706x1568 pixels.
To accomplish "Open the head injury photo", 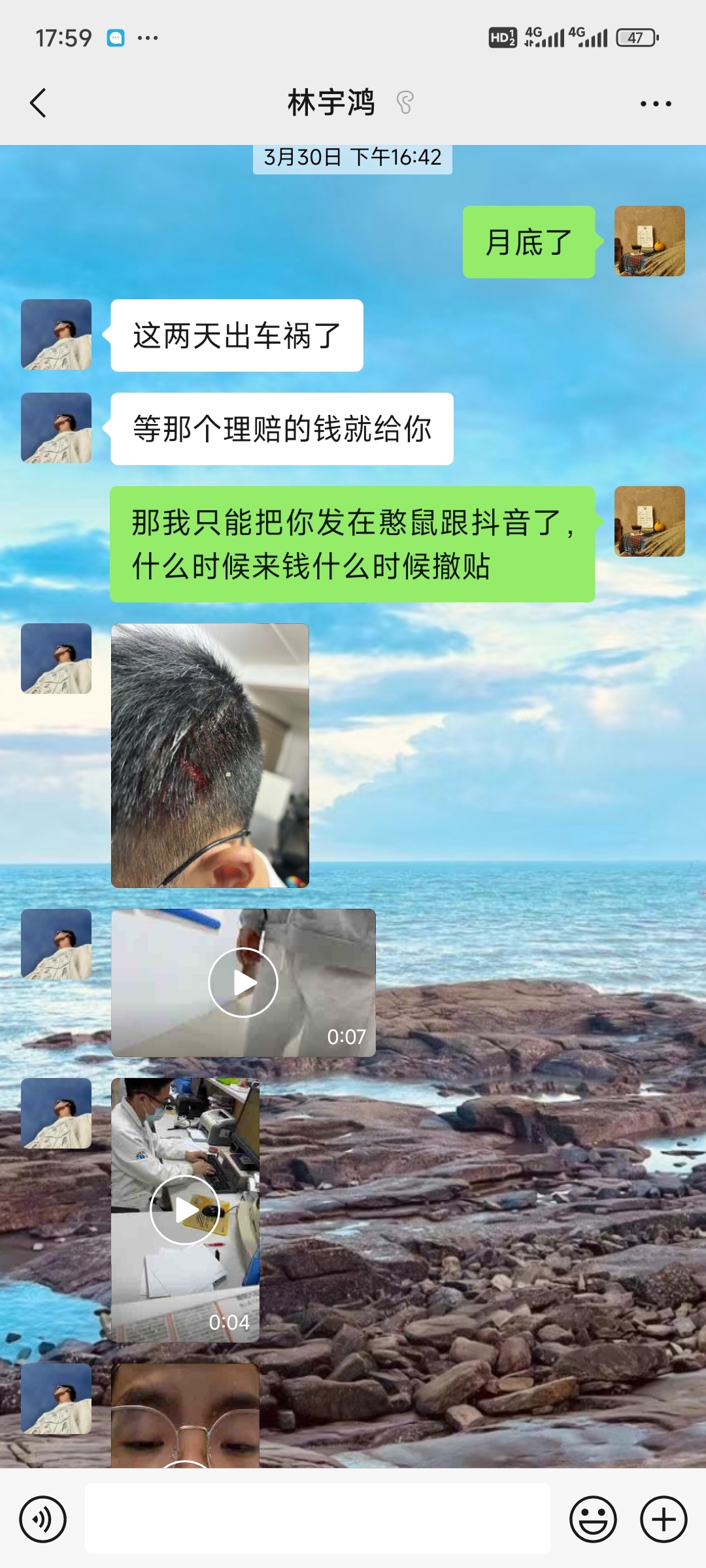I will [x=210, y=755].
